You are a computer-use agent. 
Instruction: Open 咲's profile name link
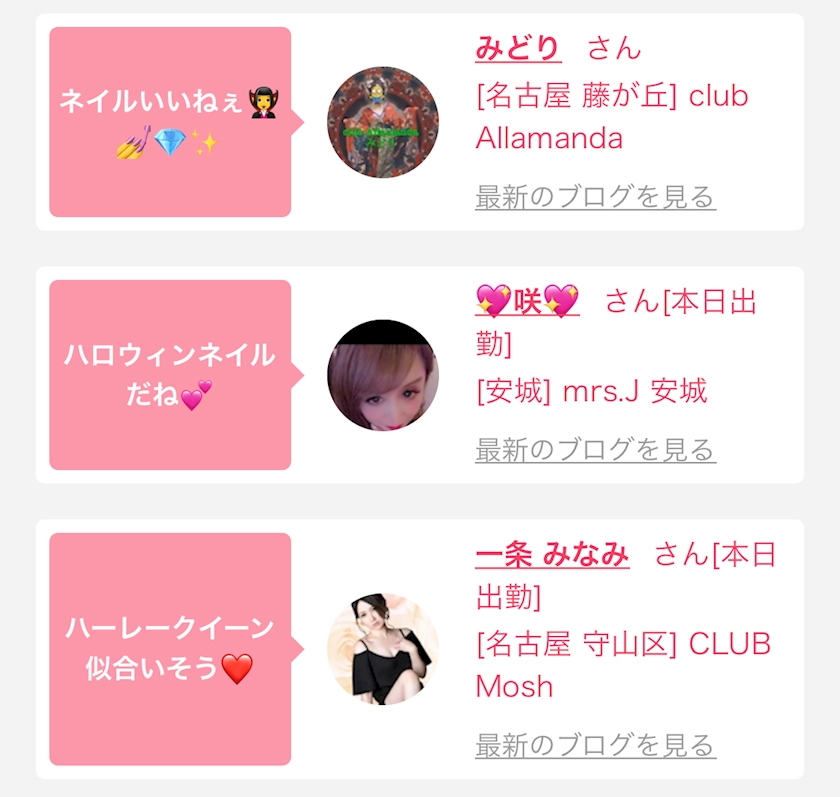527,301
